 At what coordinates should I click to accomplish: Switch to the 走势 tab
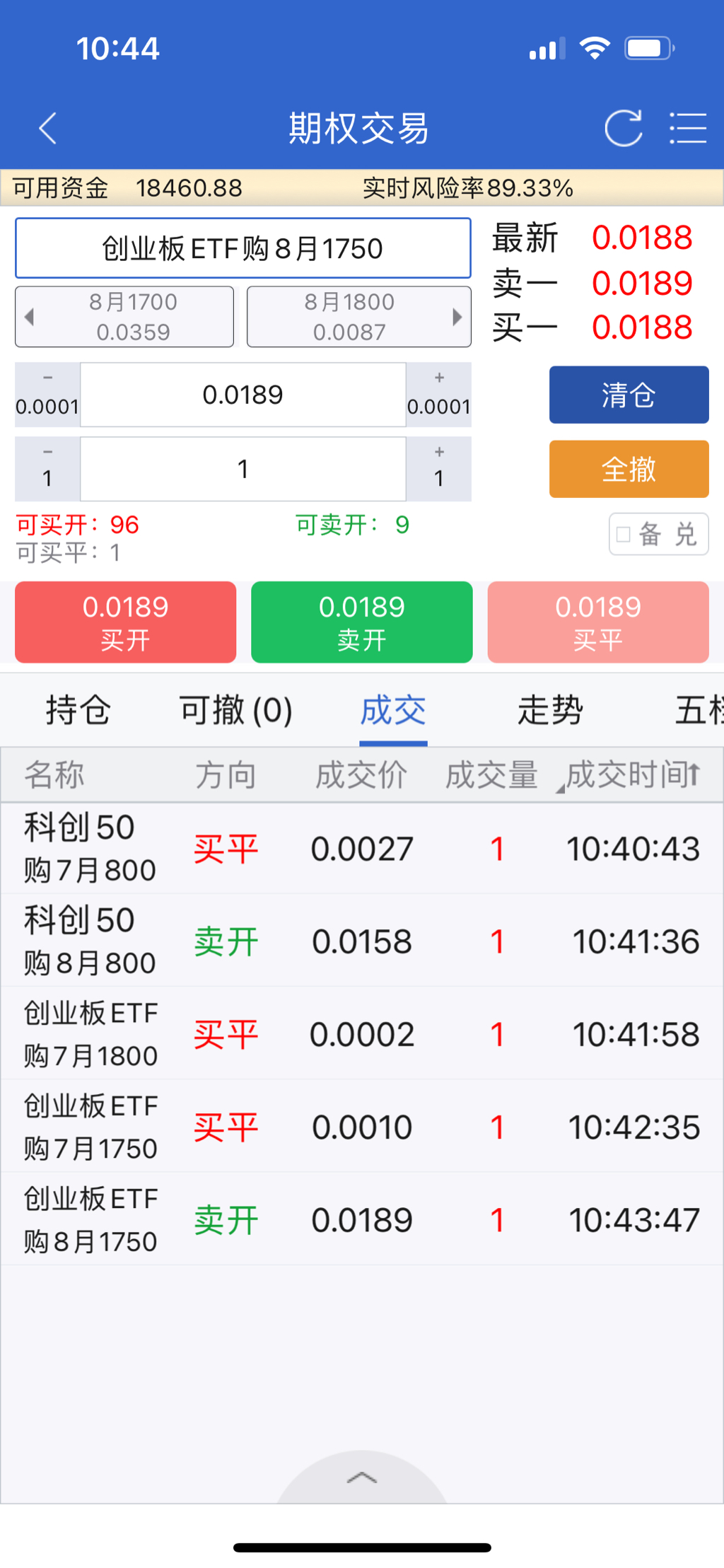point(550,710)
